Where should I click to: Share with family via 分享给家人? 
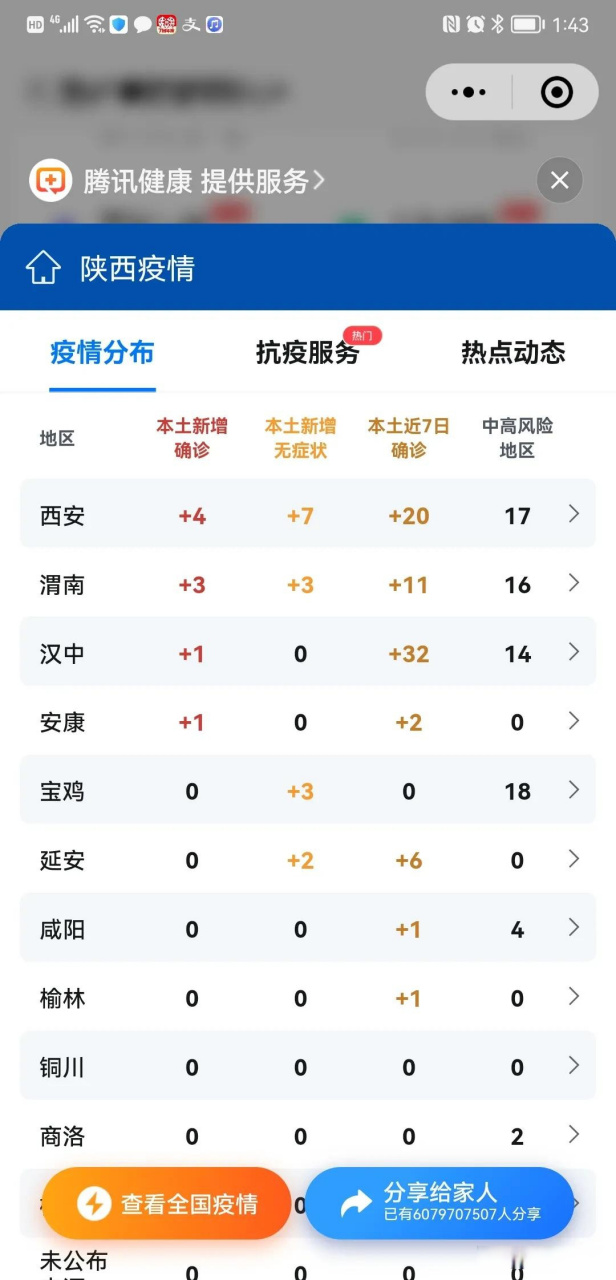[x=439, y=1203]
